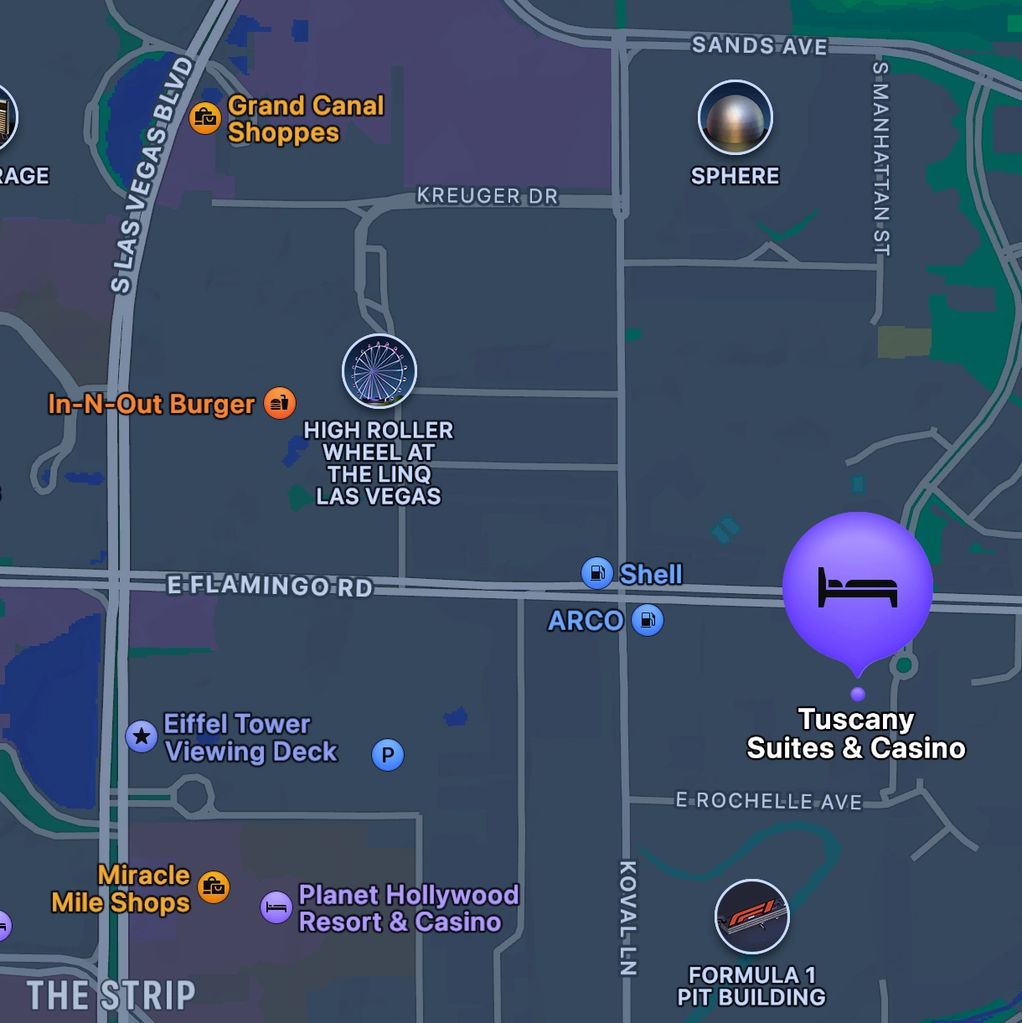Select Planet Hollywood Resort & Casino pin
The width and height of the screenshot is (1022, 1023).
277,908
